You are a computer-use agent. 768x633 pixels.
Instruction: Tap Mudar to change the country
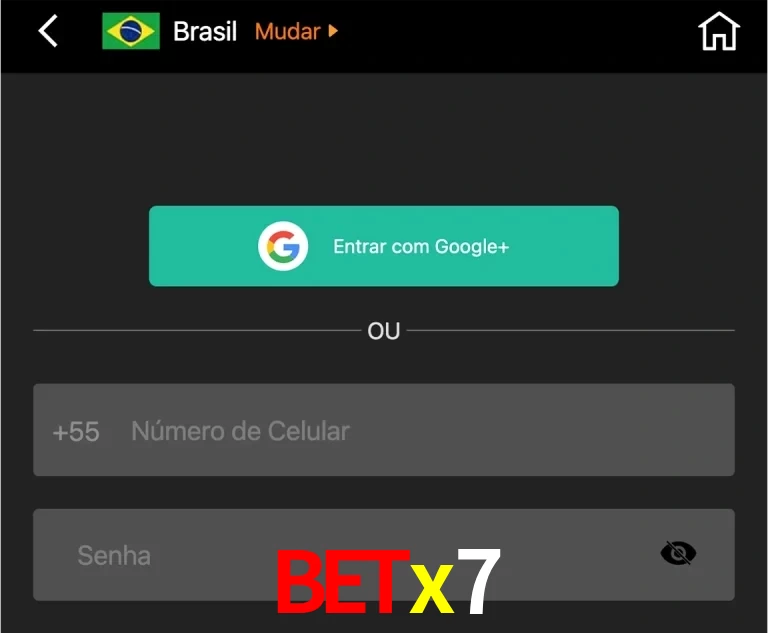296,31
